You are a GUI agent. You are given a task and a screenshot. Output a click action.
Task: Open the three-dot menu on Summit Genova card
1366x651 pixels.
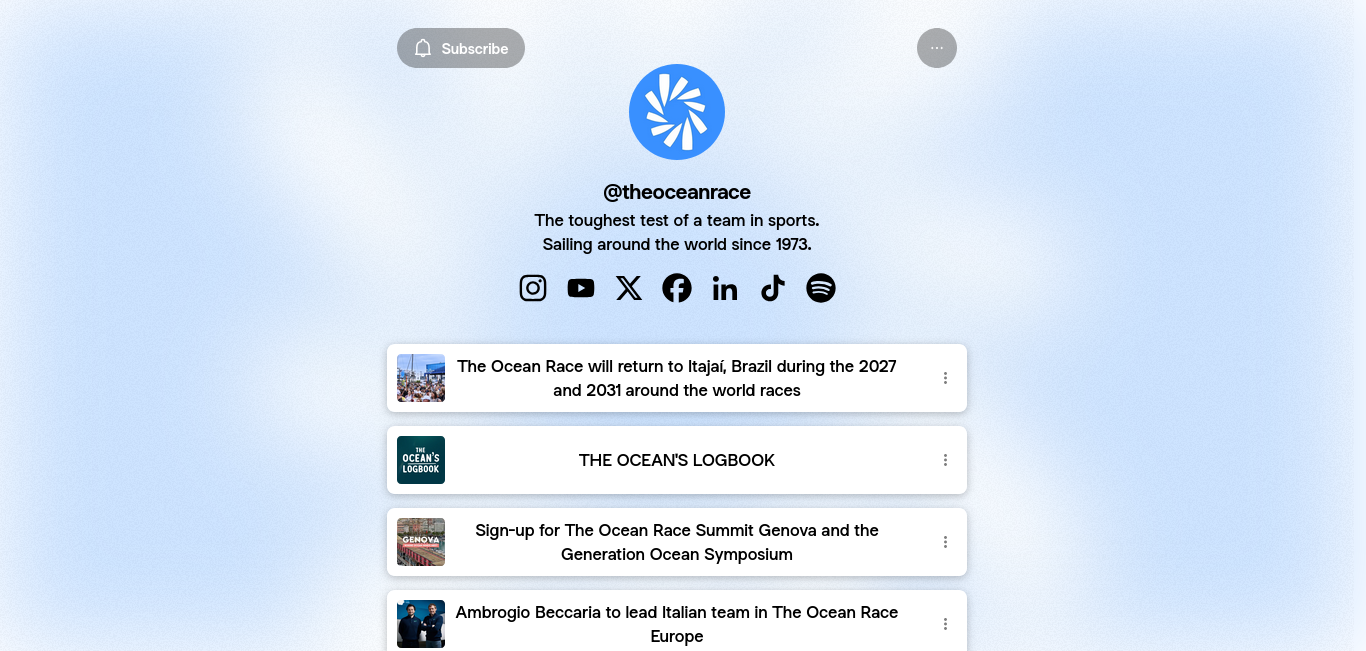945,542
